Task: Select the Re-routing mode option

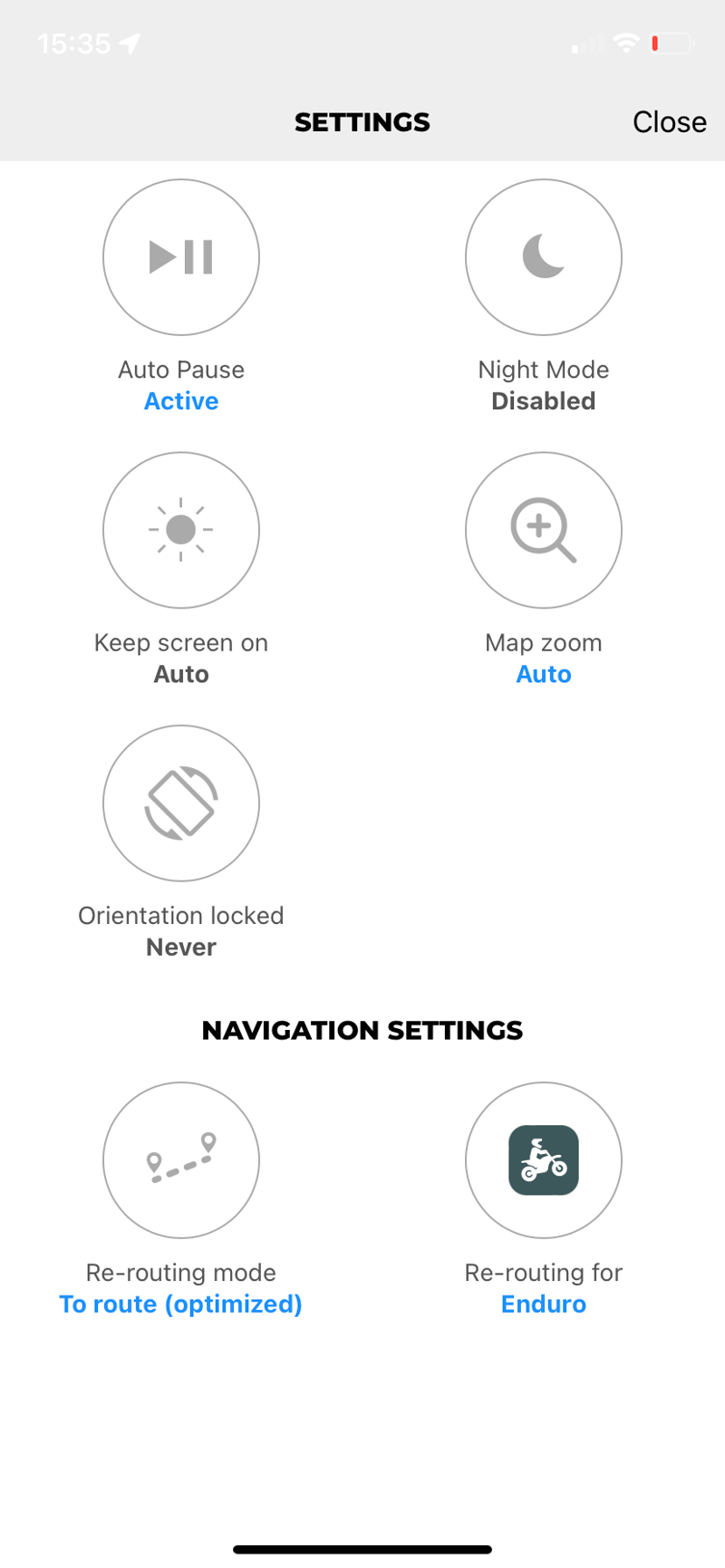Action: pos(181,1159)
